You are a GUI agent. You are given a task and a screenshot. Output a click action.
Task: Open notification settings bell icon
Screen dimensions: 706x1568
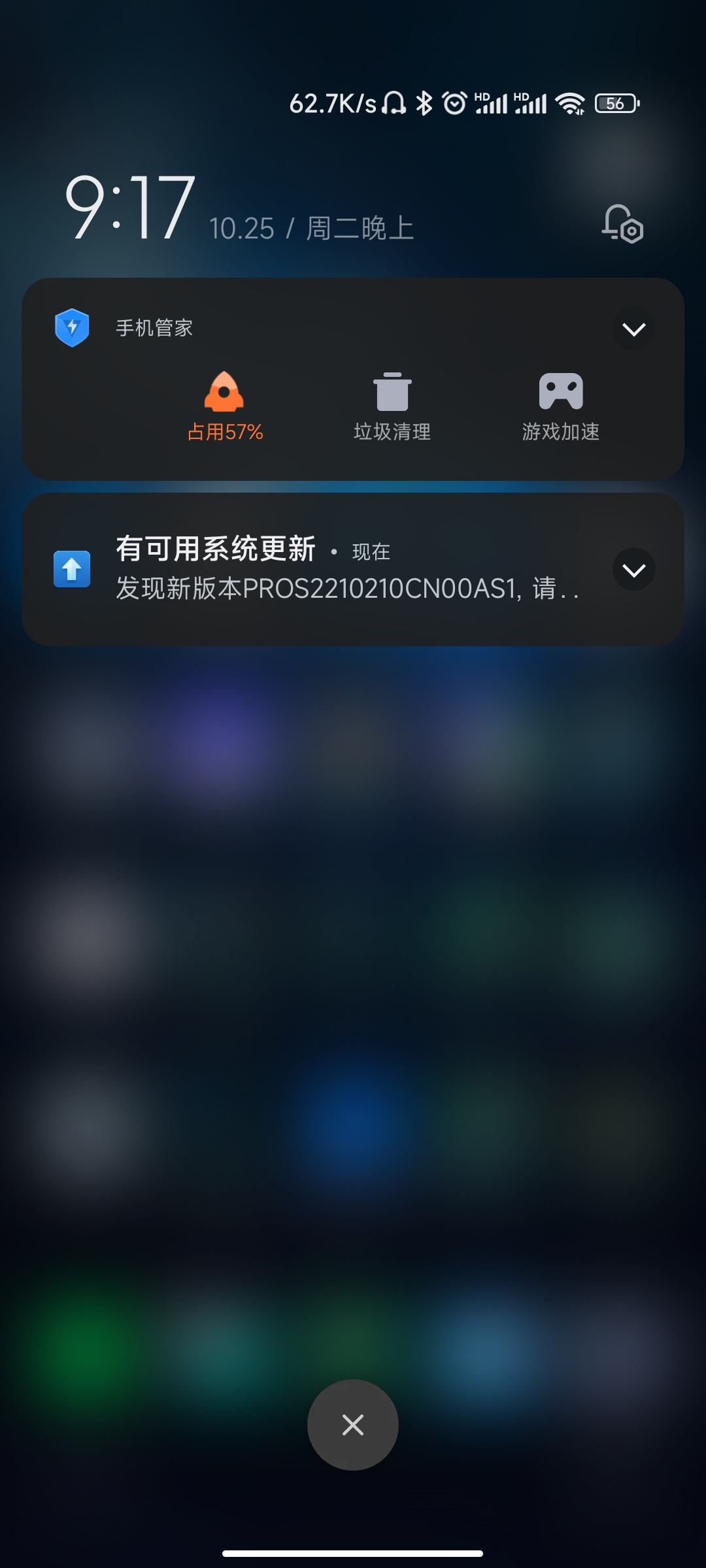(622, 224)
